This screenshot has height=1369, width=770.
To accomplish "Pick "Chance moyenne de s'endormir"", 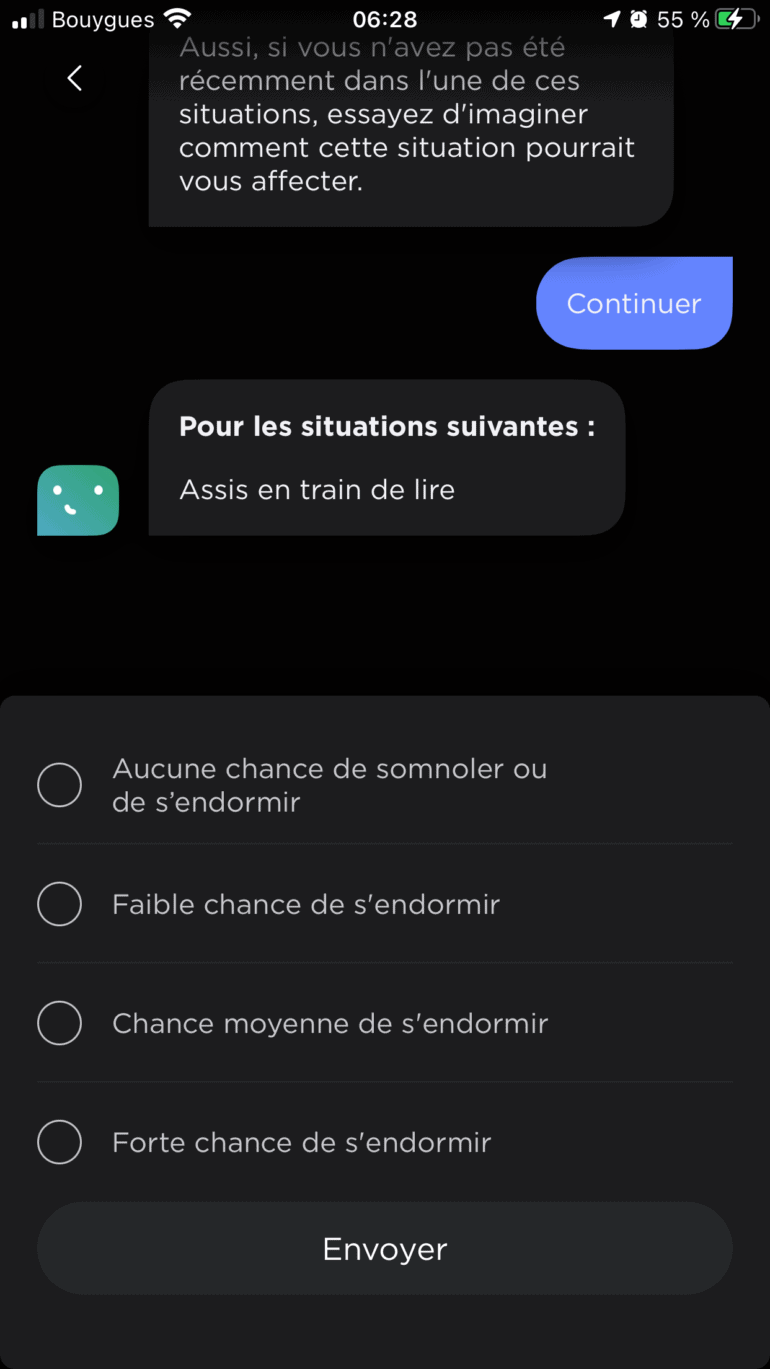I will [60, 1023].
